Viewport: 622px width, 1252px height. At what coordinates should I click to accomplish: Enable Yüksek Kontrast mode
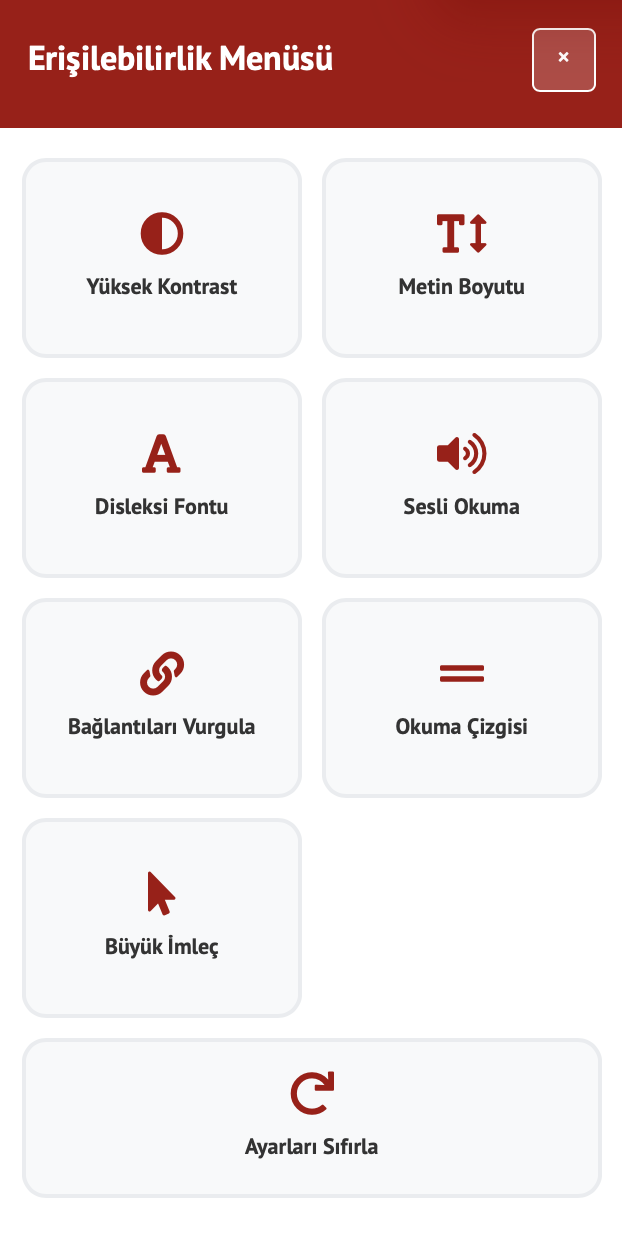pos(162,258)
